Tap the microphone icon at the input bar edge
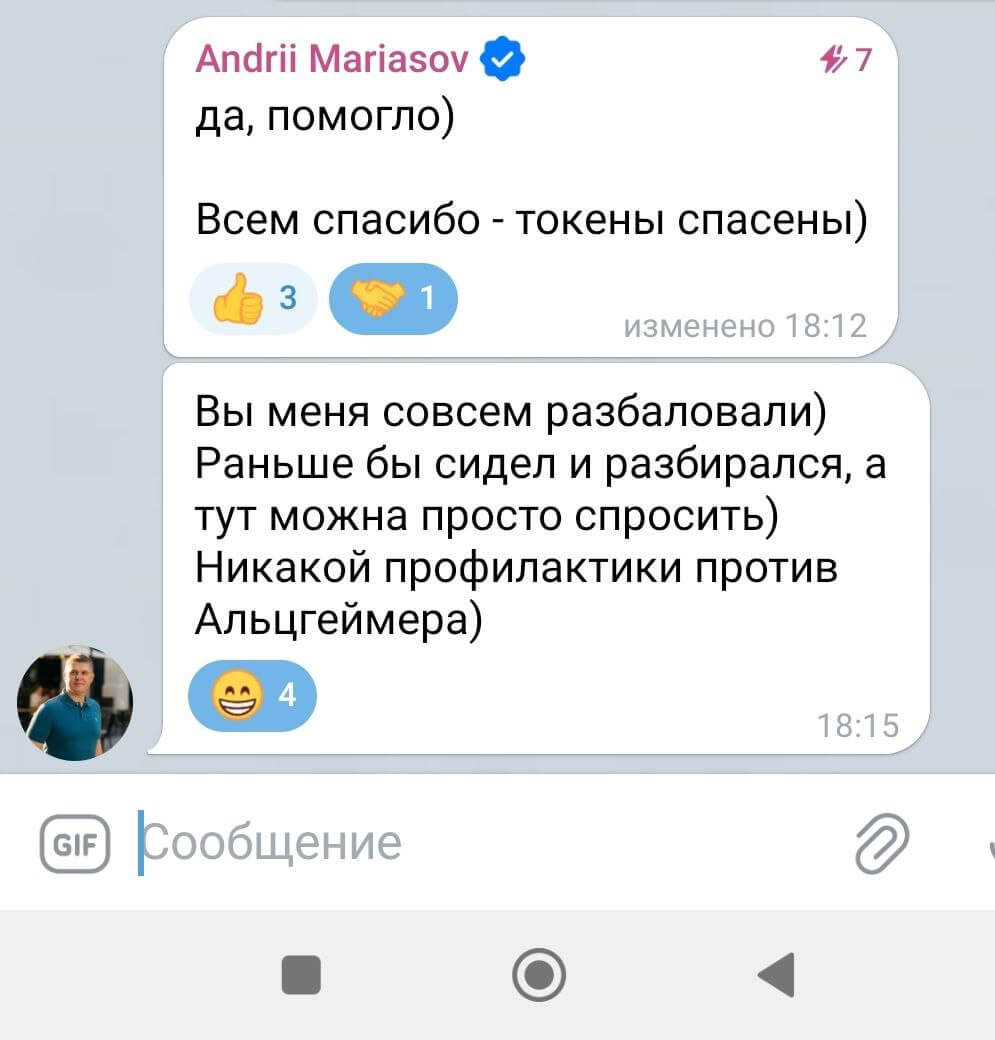995x1040 pixels. click(x=988, y=844)
